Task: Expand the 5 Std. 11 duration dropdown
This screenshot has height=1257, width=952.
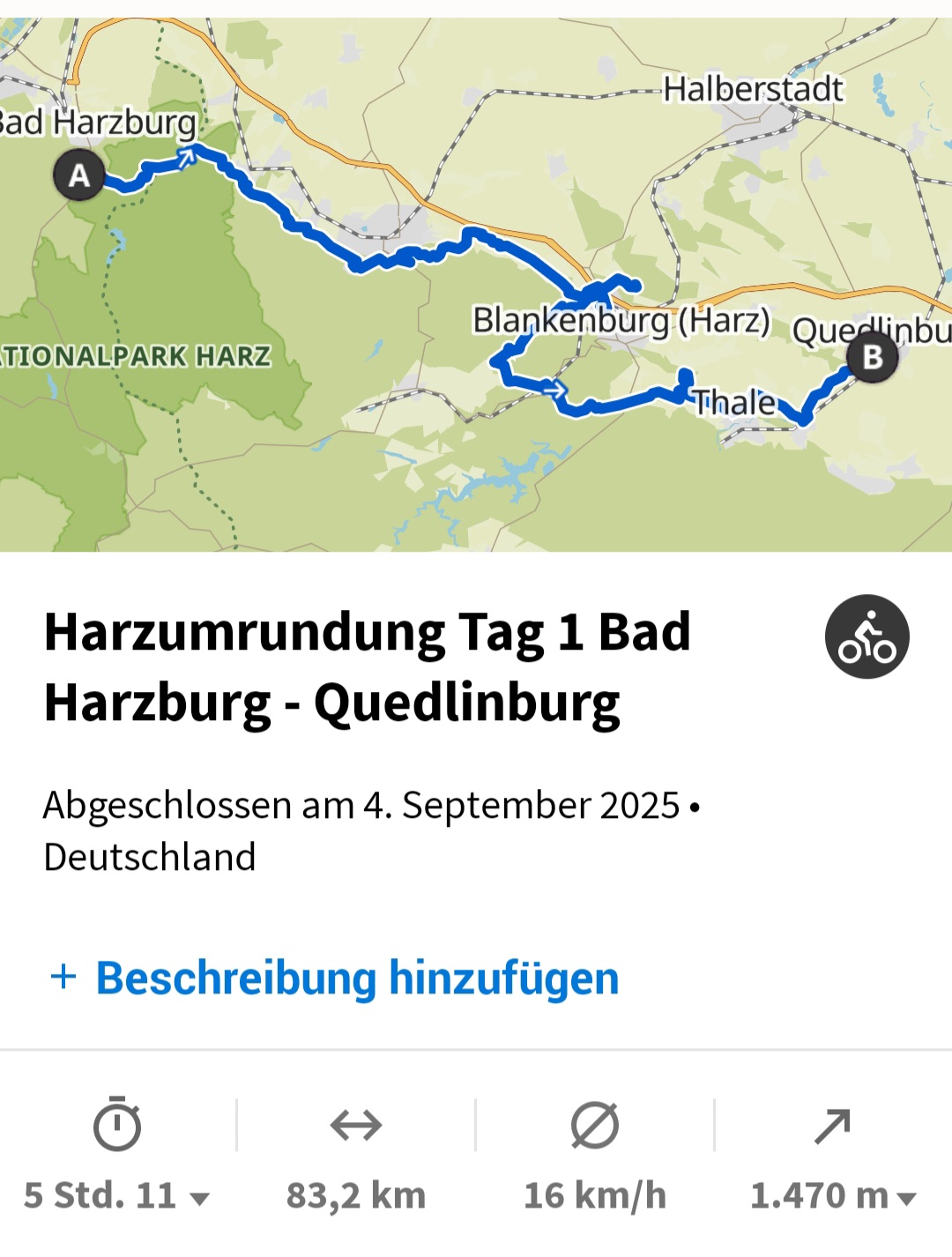Action: 117,1195
